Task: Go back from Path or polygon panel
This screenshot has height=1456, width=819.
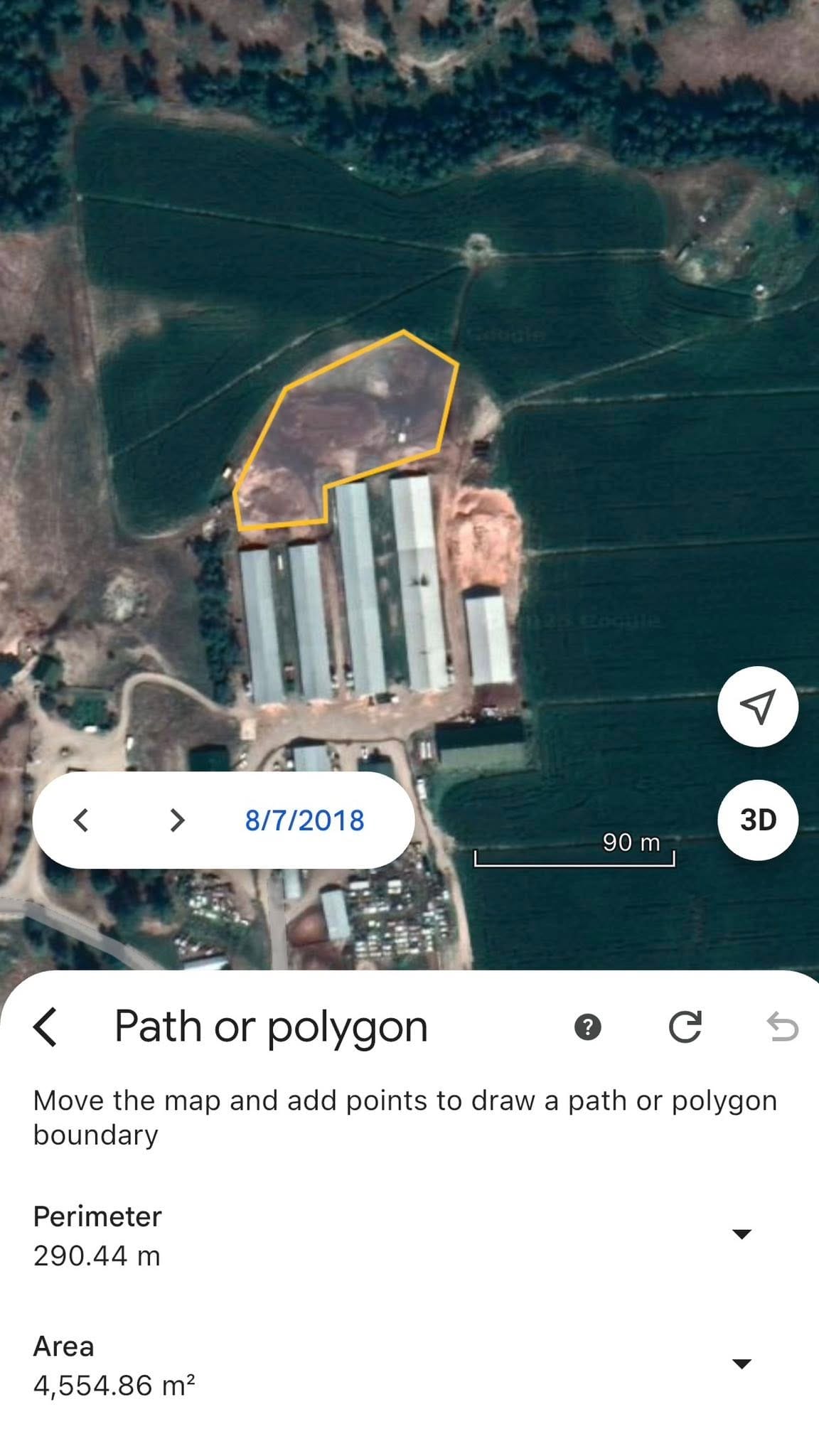Action: [x=45, y=1027]
